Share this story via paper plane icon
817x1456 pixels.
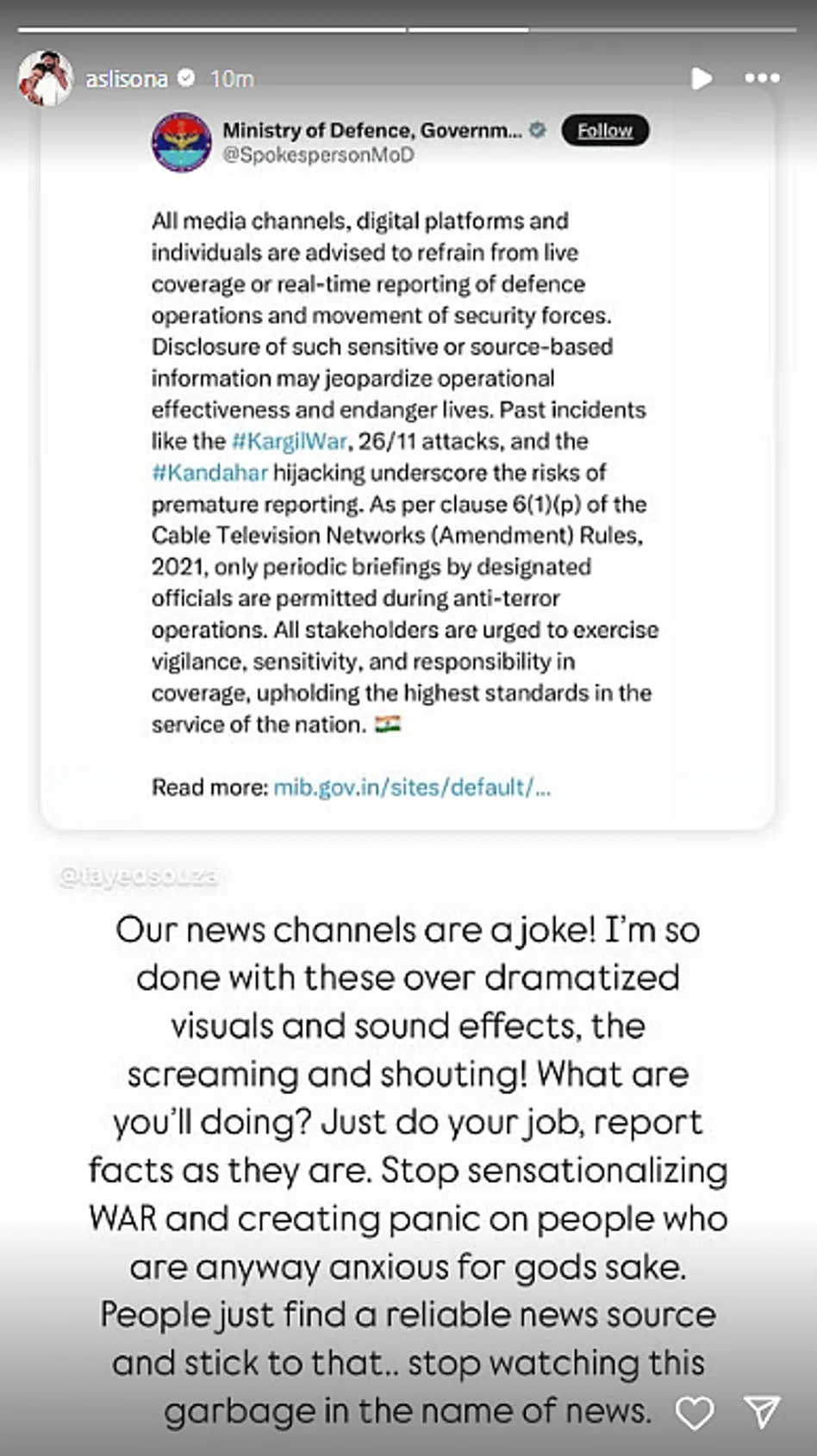(762, 1413)
